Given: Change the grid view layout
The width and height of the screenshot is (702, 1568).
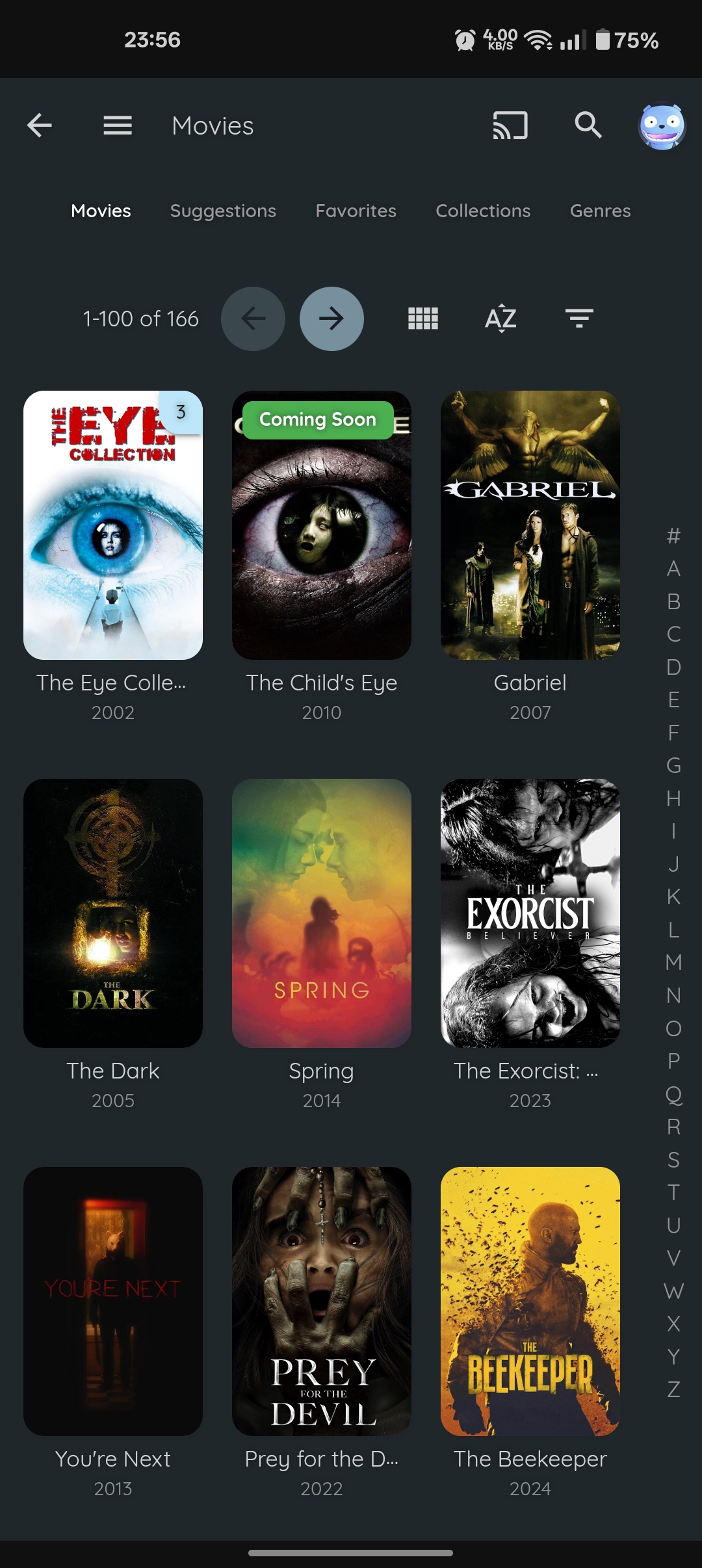Looking at the screenshot, I should point(422,319).
